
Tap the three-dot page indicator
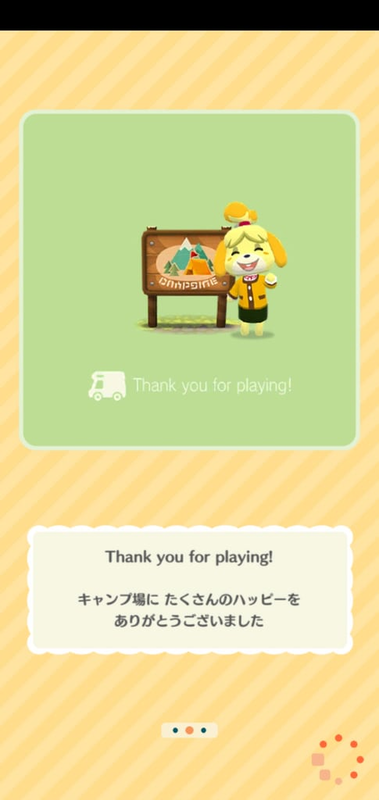[189, 730]
